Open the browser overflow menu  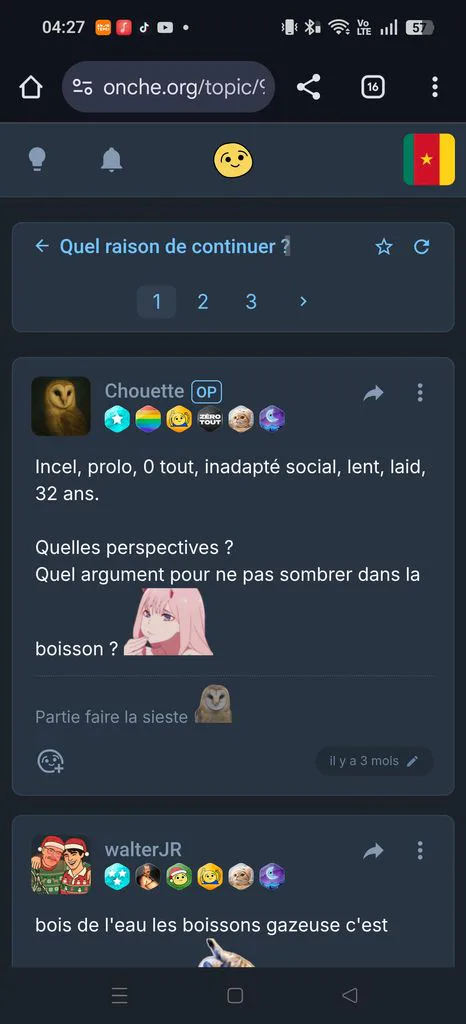tap(435, 87)
